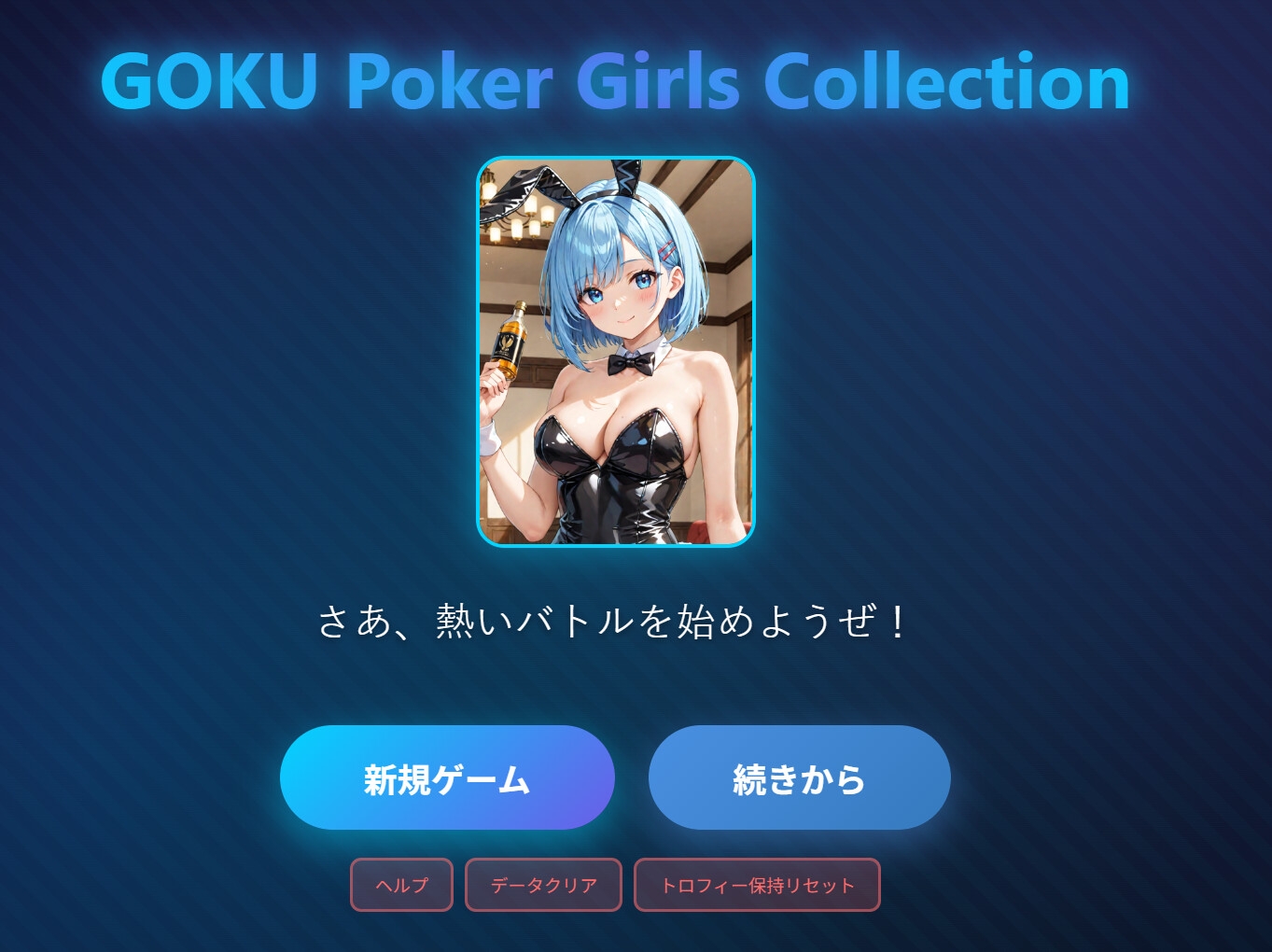Tap the データクリア button
The width and height of the screenshot is (1272, 952).
click(543, 885)
